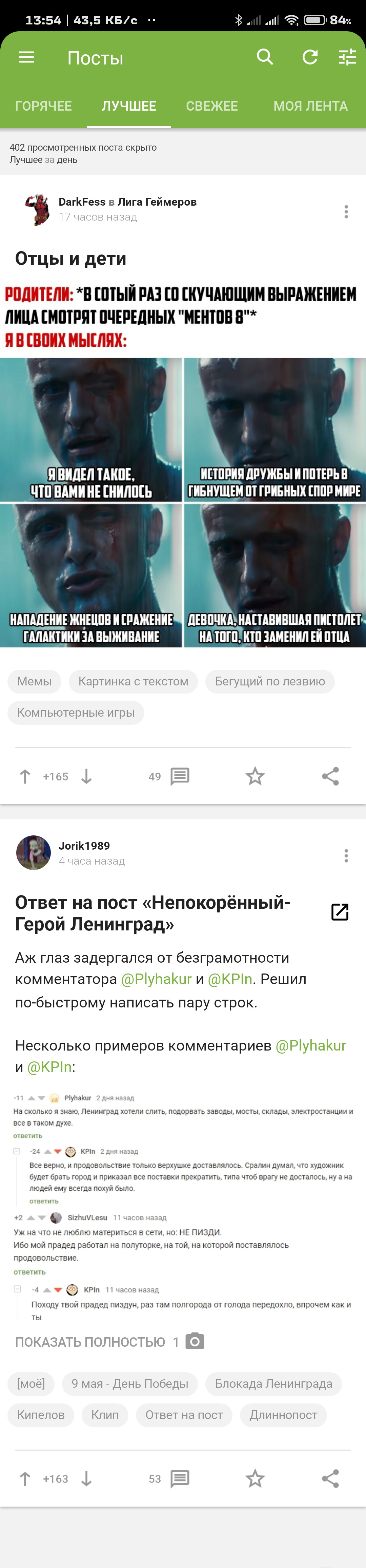Viewport: 366px width, 1568px height.
Task: Save DarkFess's post to favorites
Action: pos(255,776)
